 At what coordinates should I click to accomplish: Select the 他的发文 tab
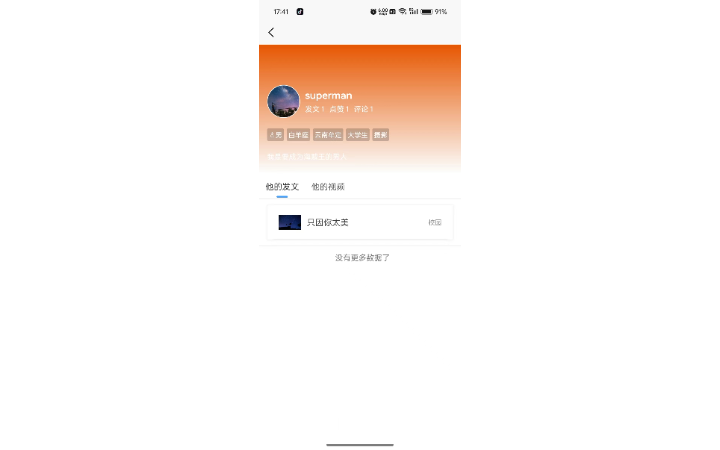282,187
